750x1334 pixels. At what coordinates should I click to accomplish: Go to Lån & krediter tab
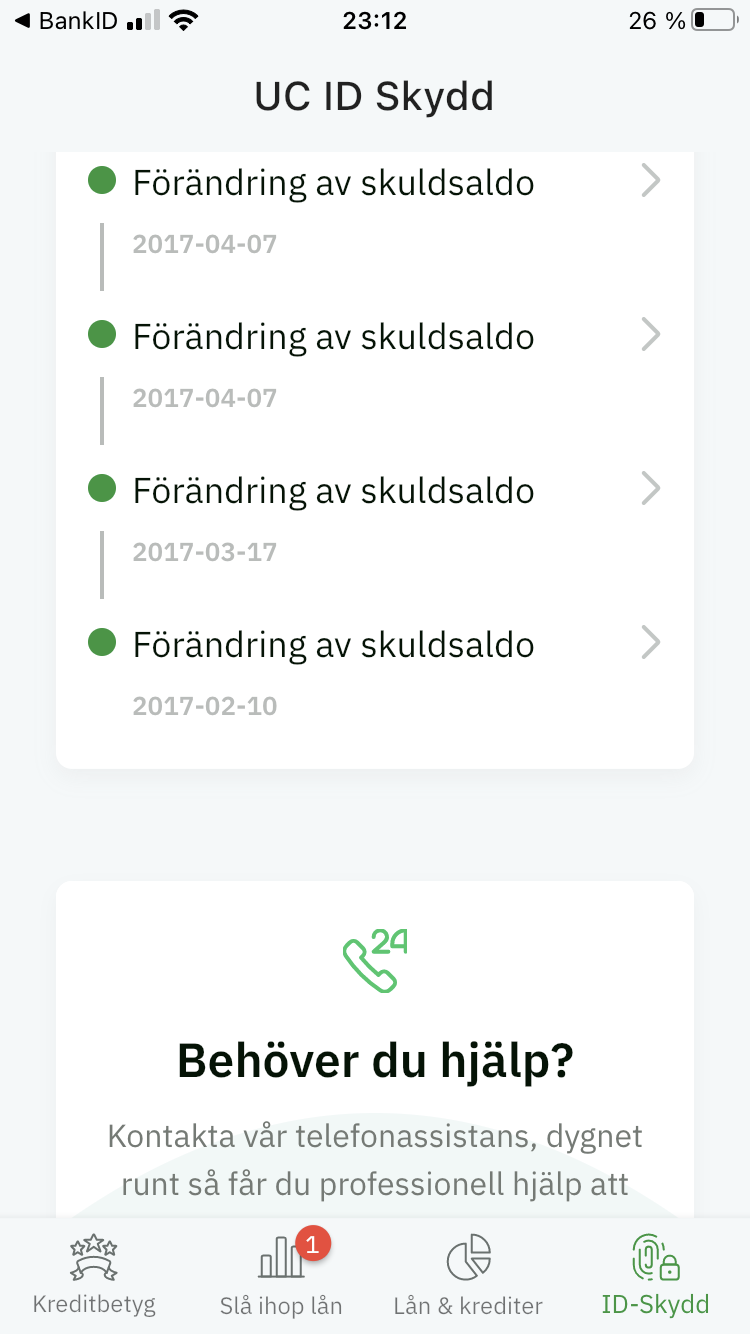tap(468, 1276)
